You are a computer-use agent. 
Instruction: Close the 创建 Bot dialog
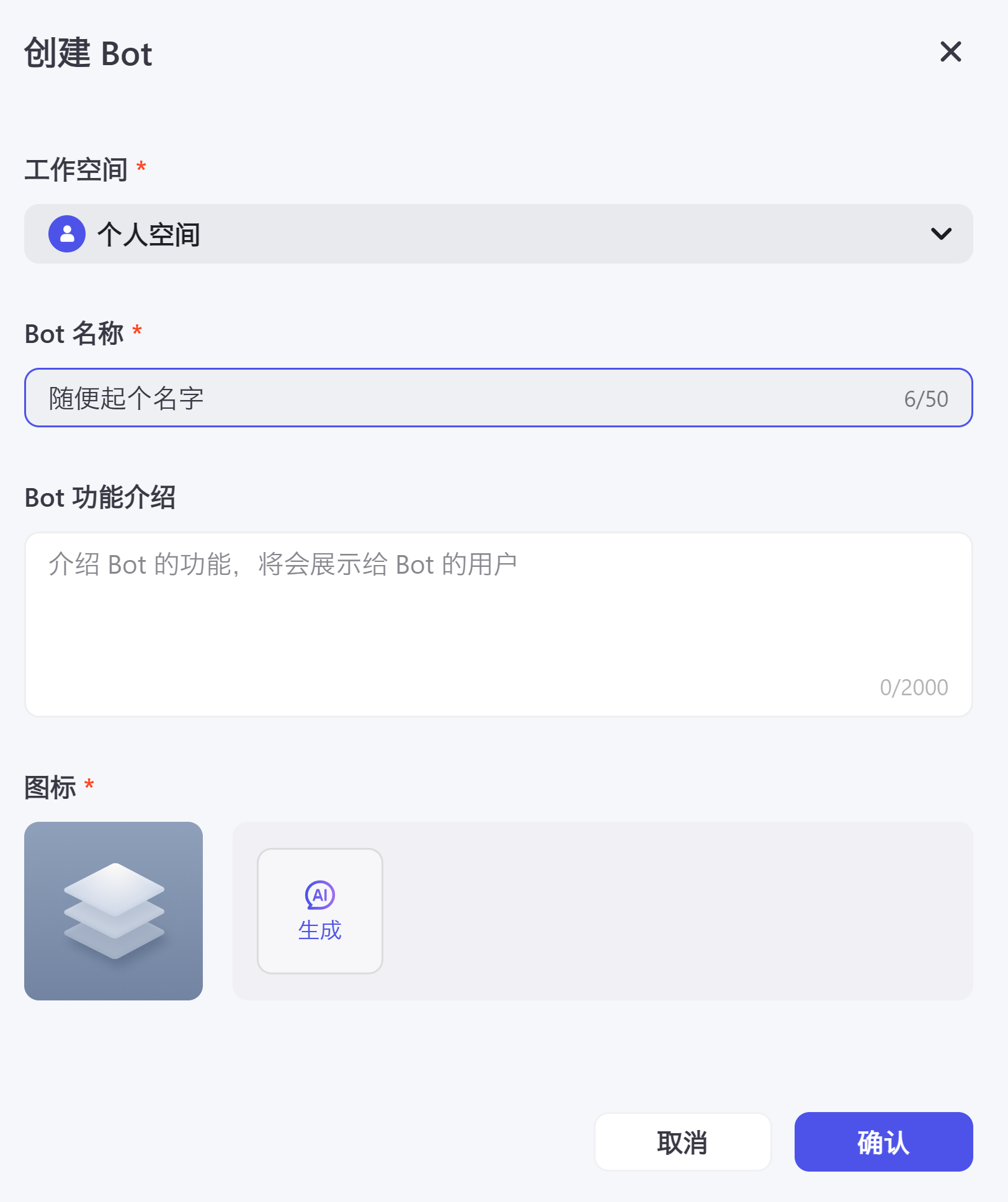pyautogui.click(x=950, y=52)
